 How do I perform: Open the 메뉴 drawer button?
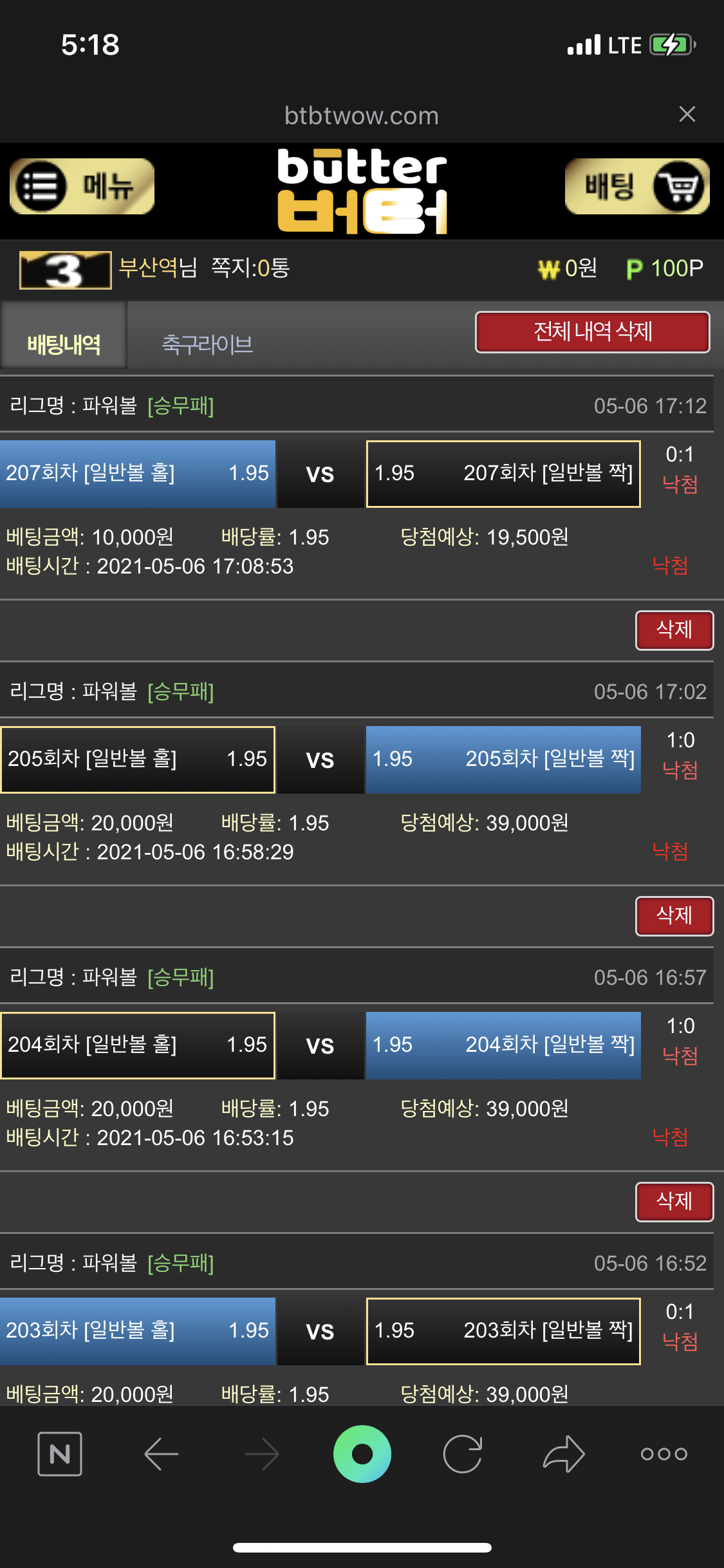pos(82,186)
